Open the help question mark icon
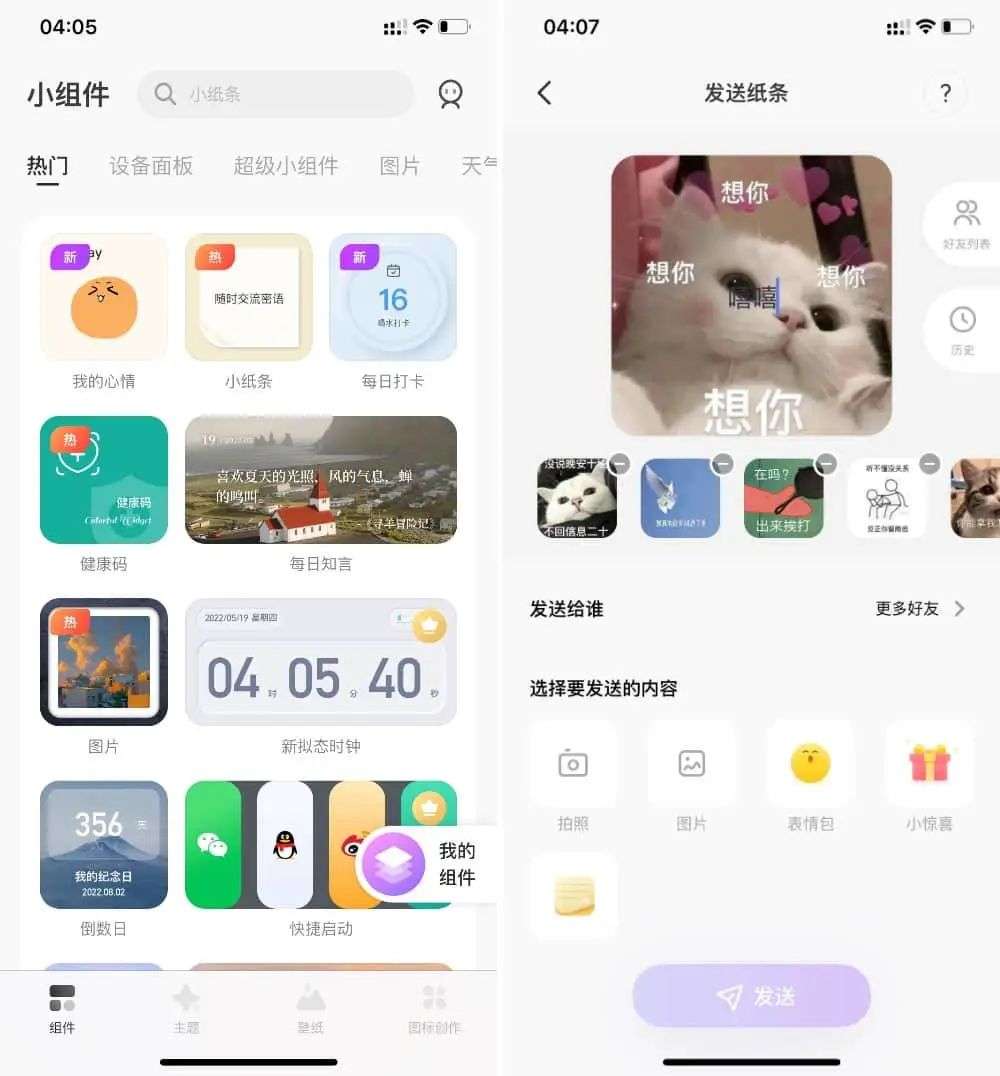The height and width of the screenshot is (1076, 1000). click(x=945, y=94)
